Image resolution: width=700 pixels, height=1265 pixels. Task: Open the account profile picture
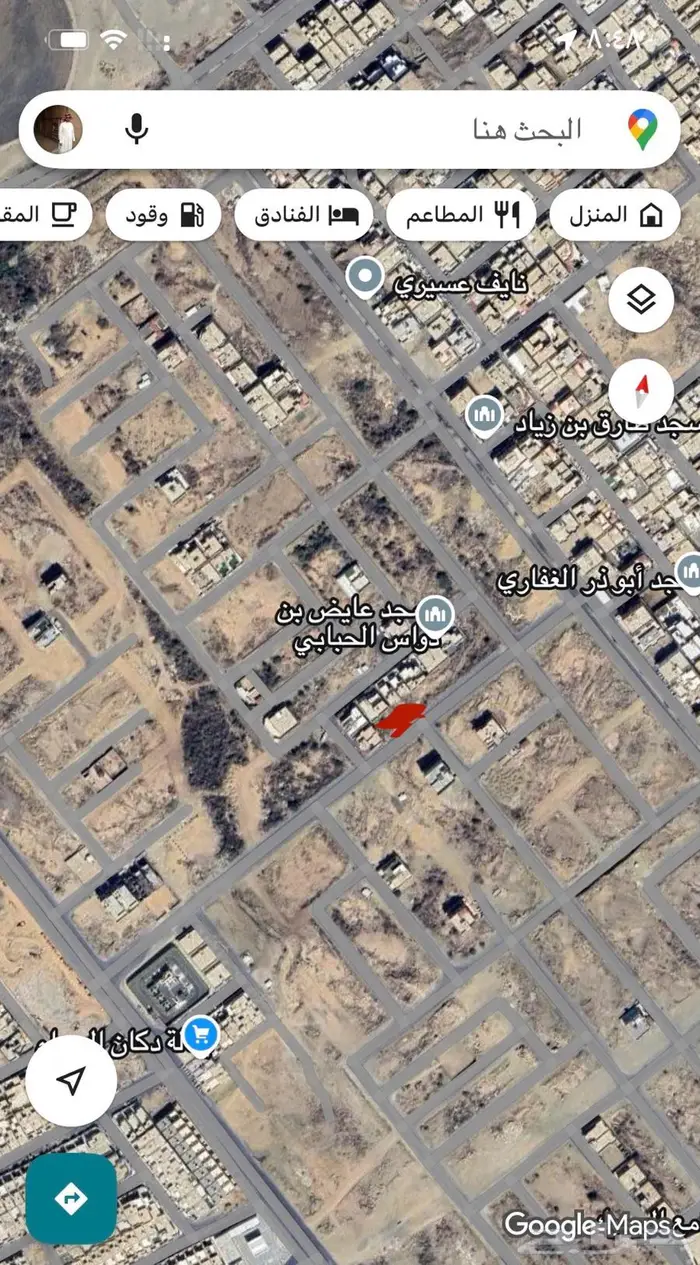coord(59,129)
